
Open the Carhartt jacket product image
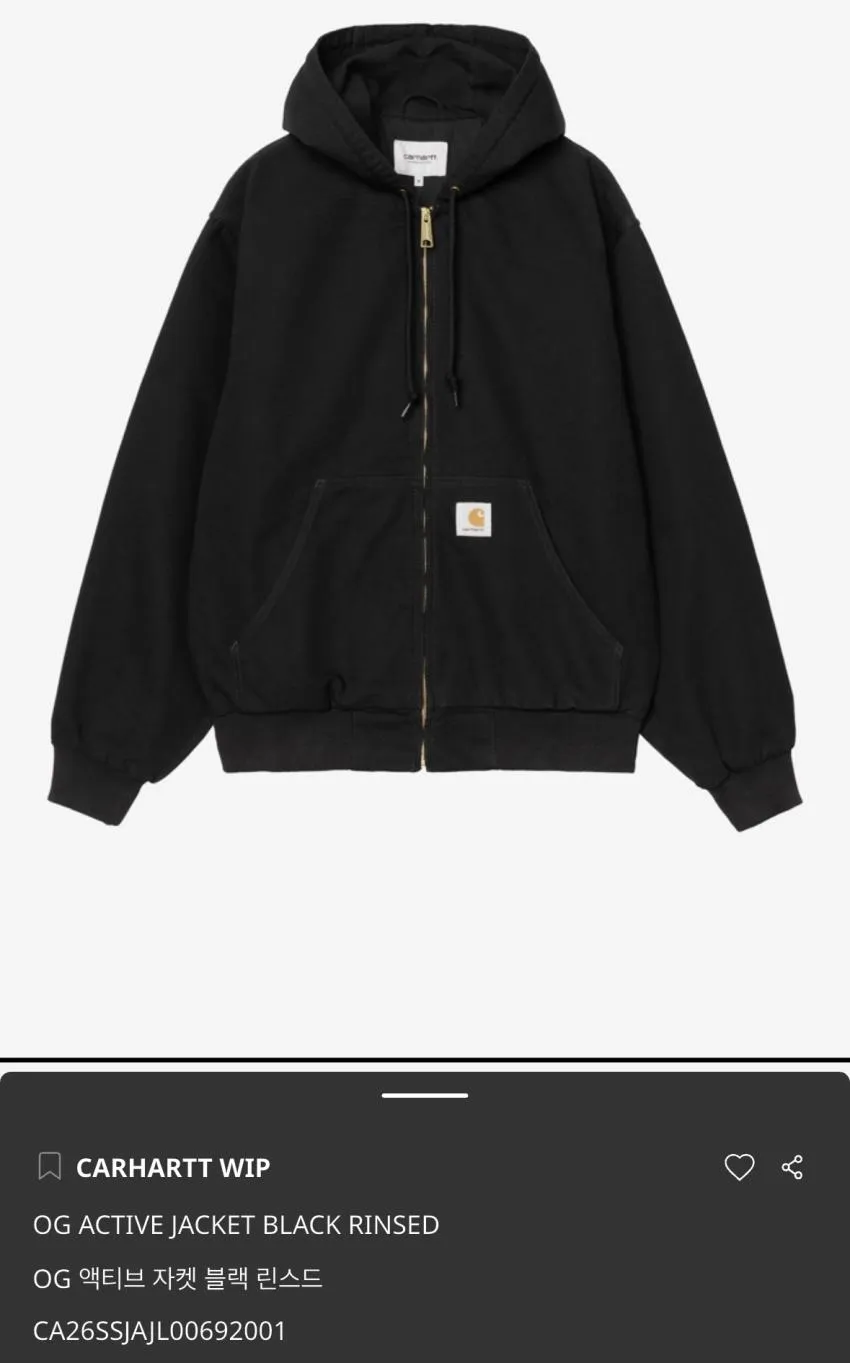pos(425,430)
